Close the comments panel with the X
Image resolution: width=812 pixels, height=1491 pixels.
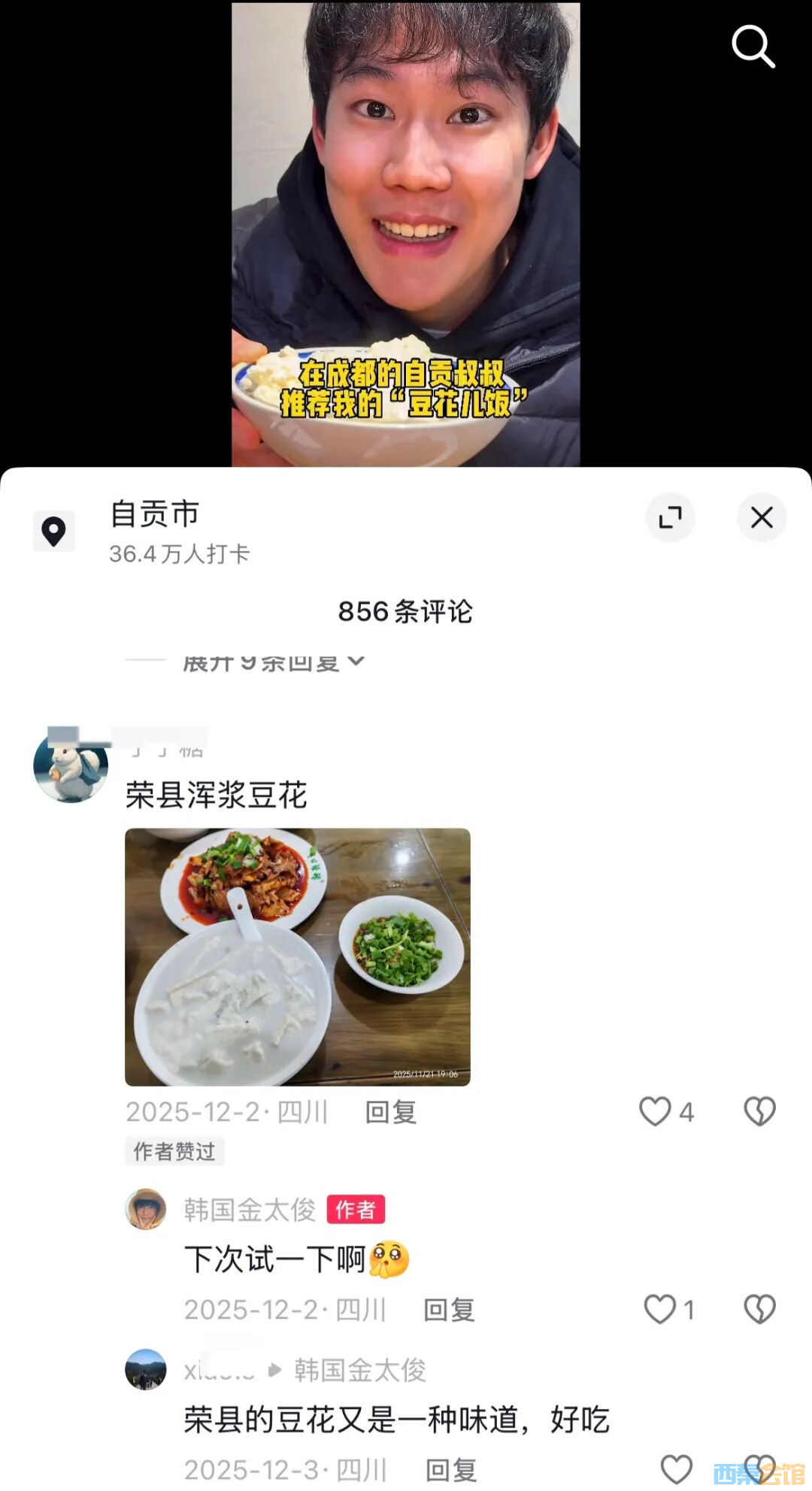[762, 517]
